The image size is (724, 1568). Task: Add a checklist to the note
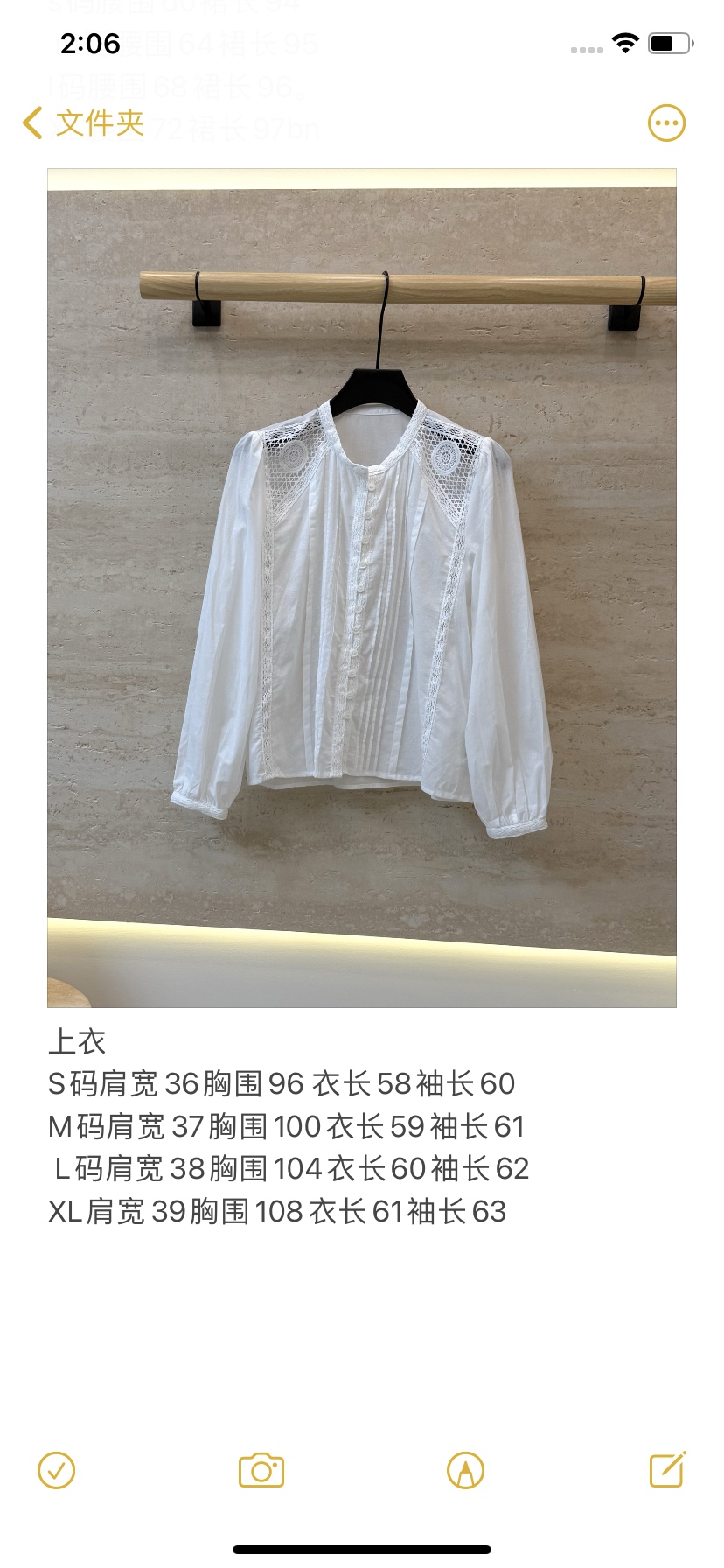click(57, 1471)
